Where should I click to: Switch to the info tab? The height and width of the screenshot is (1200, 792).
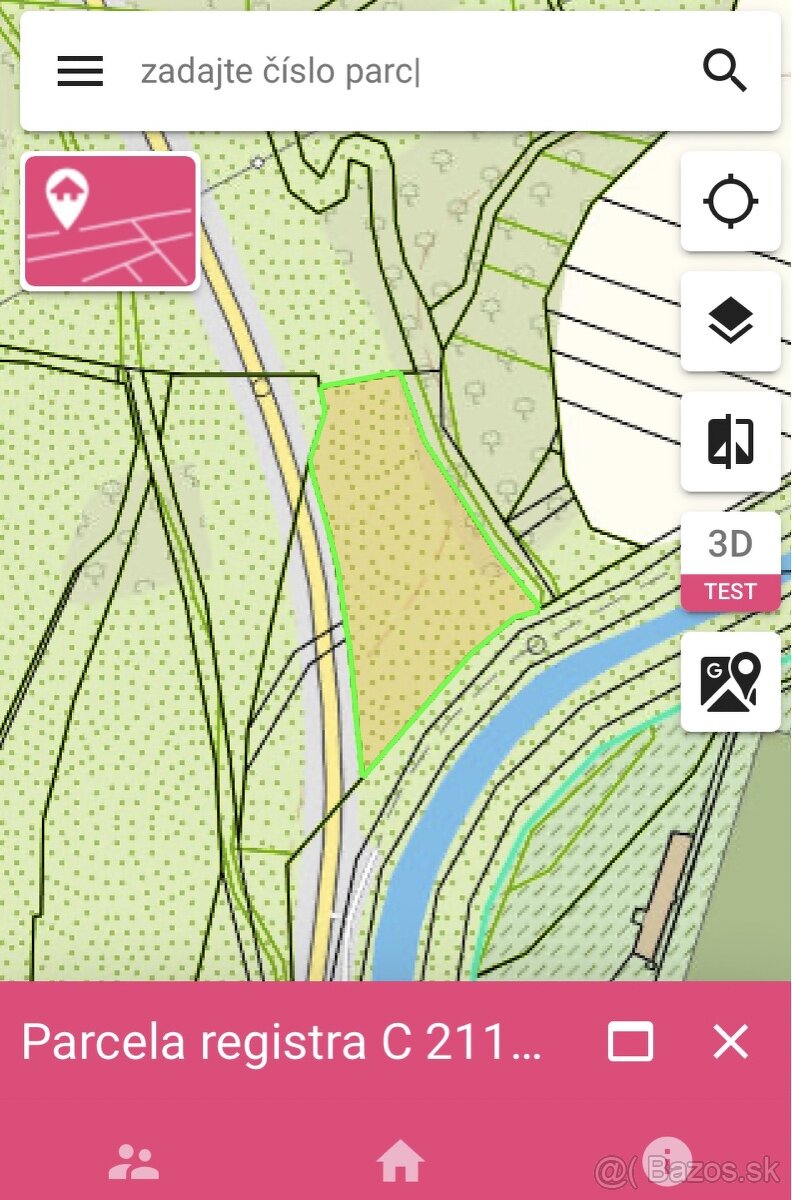pos(664,1160)
